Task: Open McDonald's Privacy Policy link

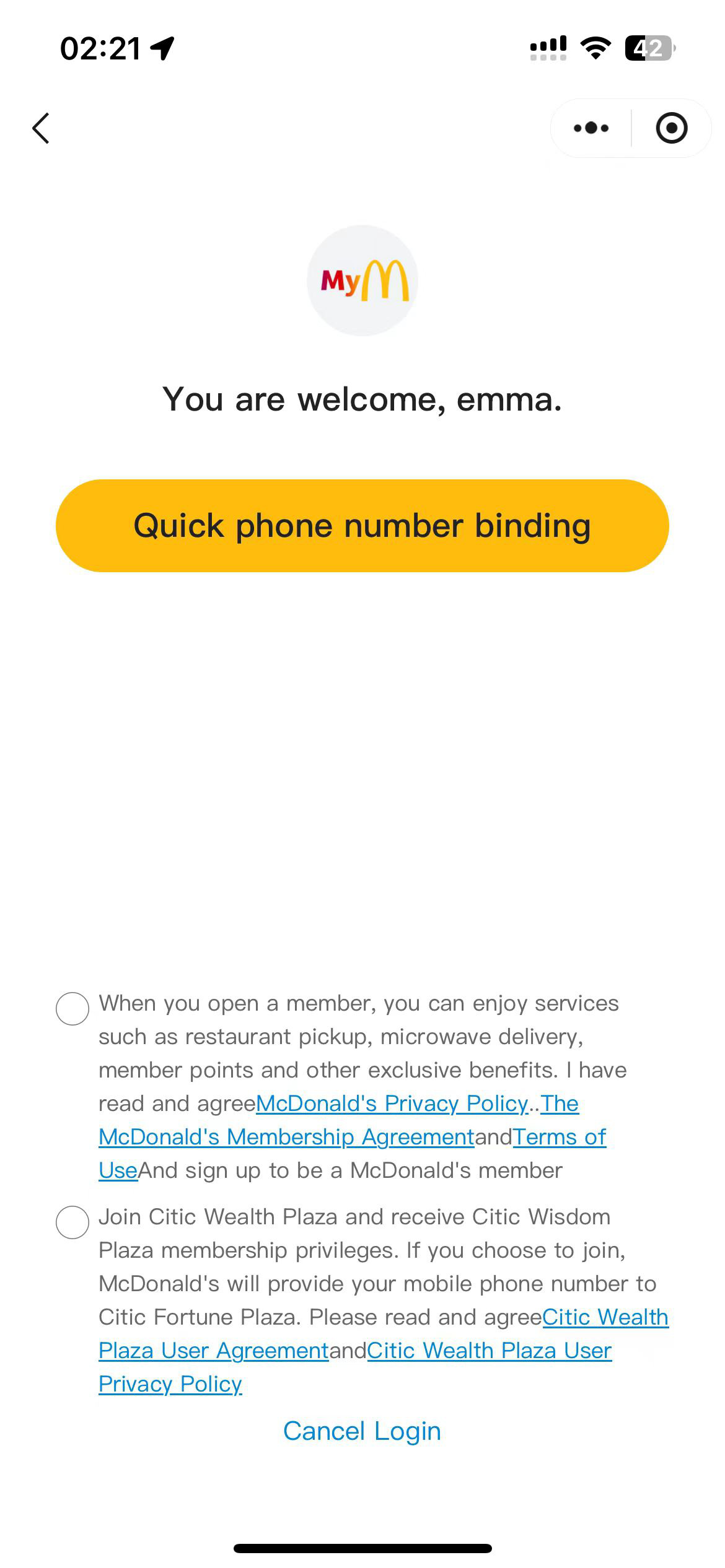Action: click(x=392, y=1104)
